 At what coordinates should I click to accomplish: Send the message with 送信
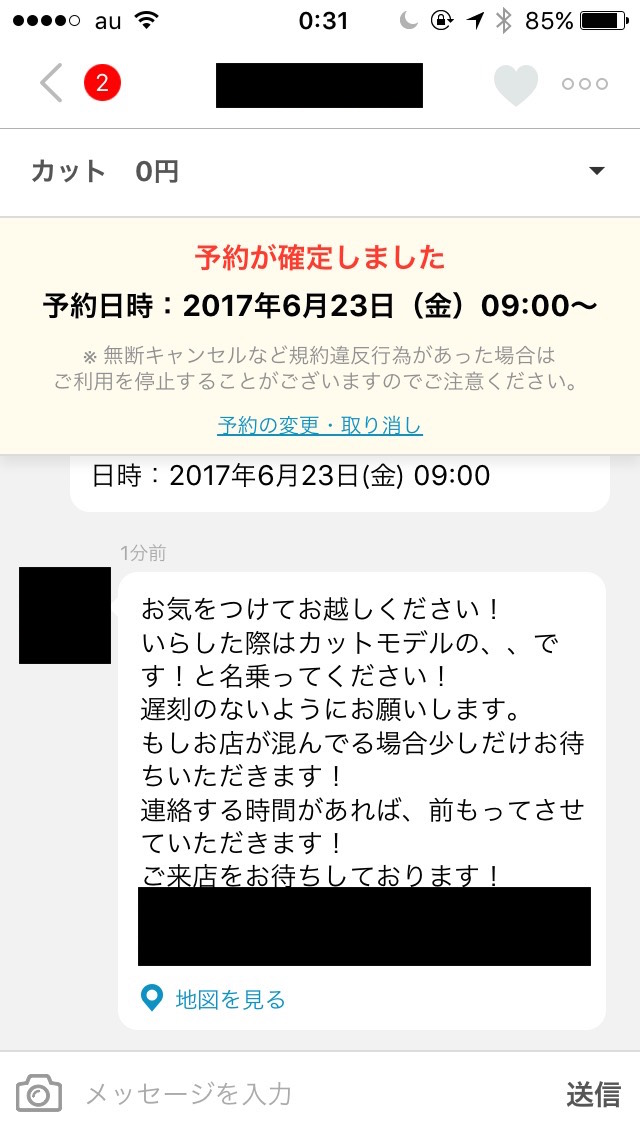click(x=594, y=1094)
